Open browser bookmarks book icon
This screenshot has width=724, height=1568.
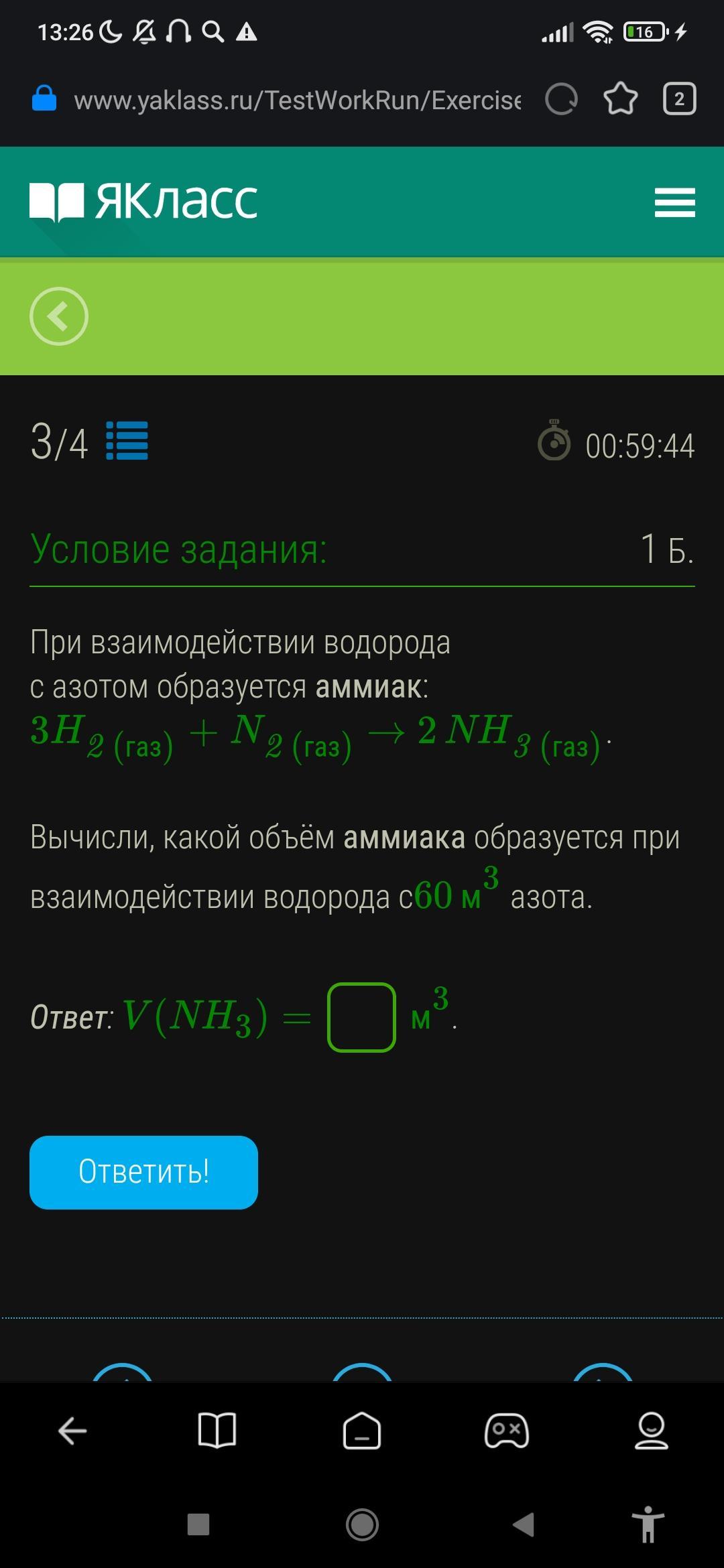click(217, 1432)
